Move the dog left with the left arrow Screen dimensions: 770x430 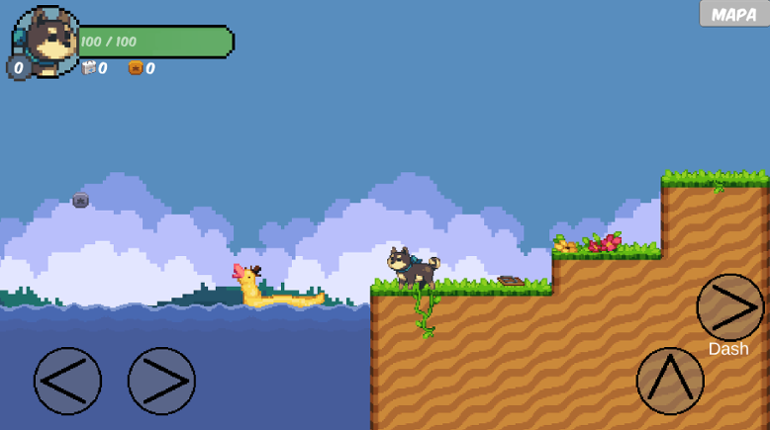click(68, 381)
